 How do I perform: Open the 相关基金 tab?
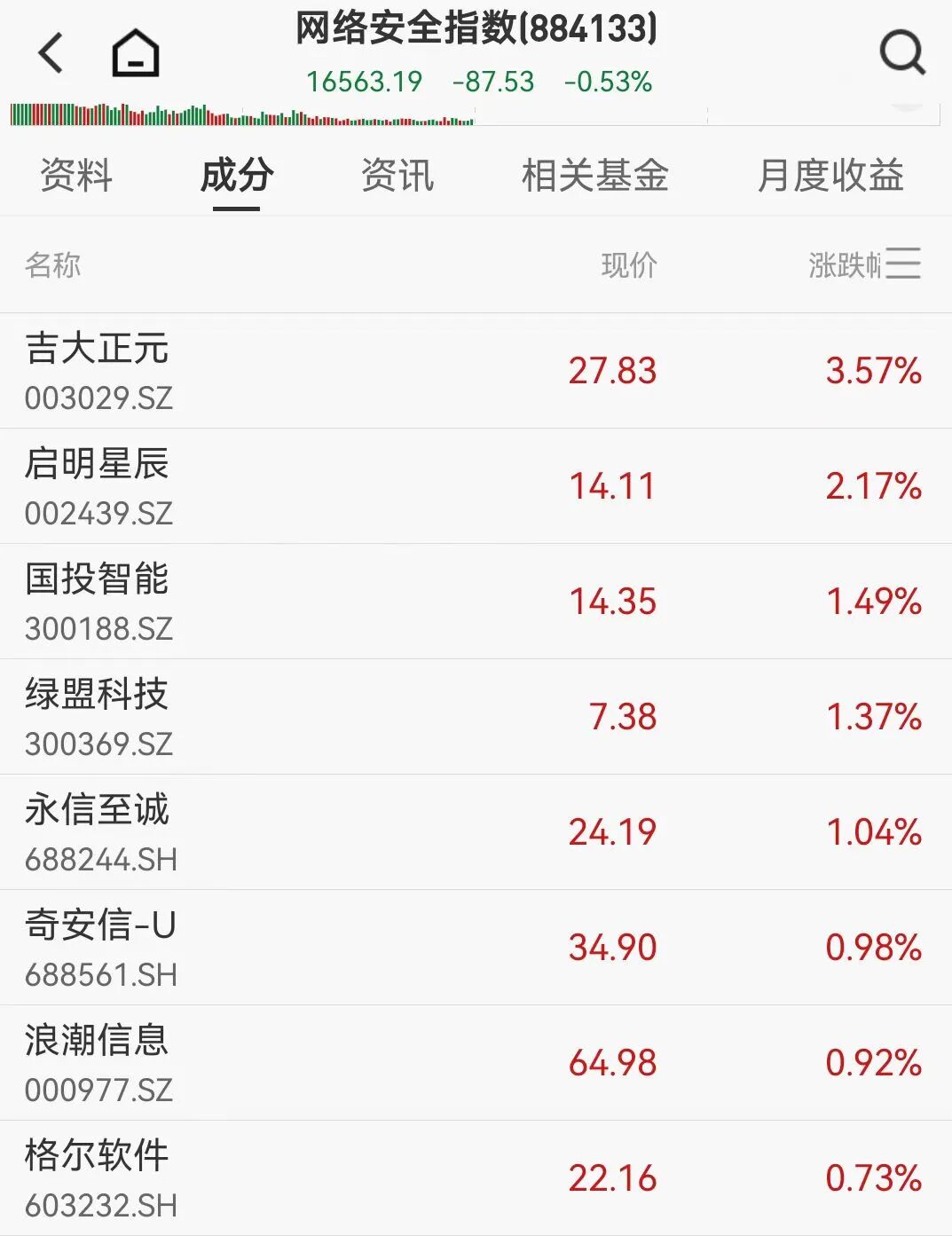[x=594, y=176]
